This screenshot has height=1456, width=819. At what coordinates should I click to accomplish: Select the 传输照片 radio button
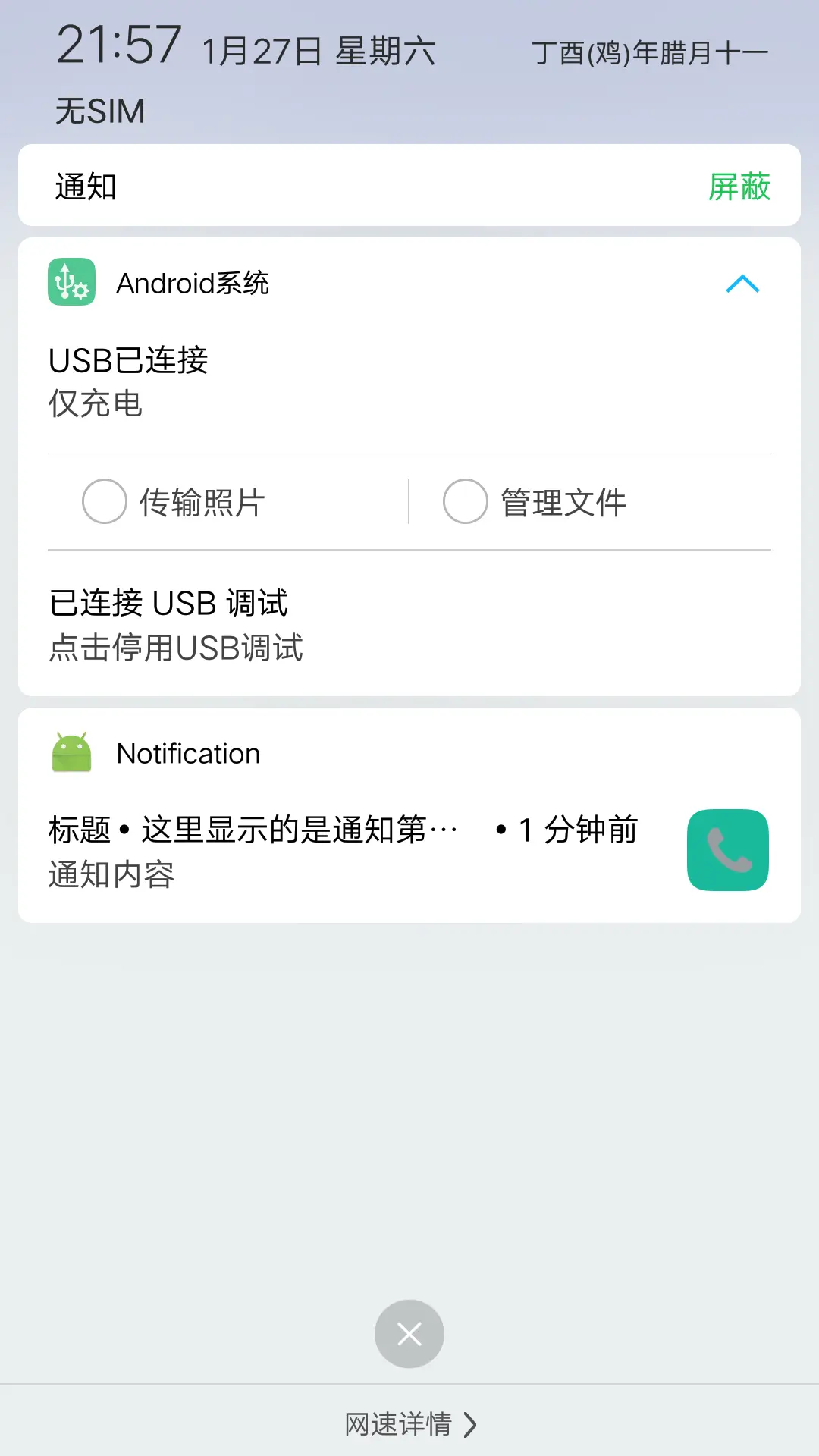click(105, 501)
